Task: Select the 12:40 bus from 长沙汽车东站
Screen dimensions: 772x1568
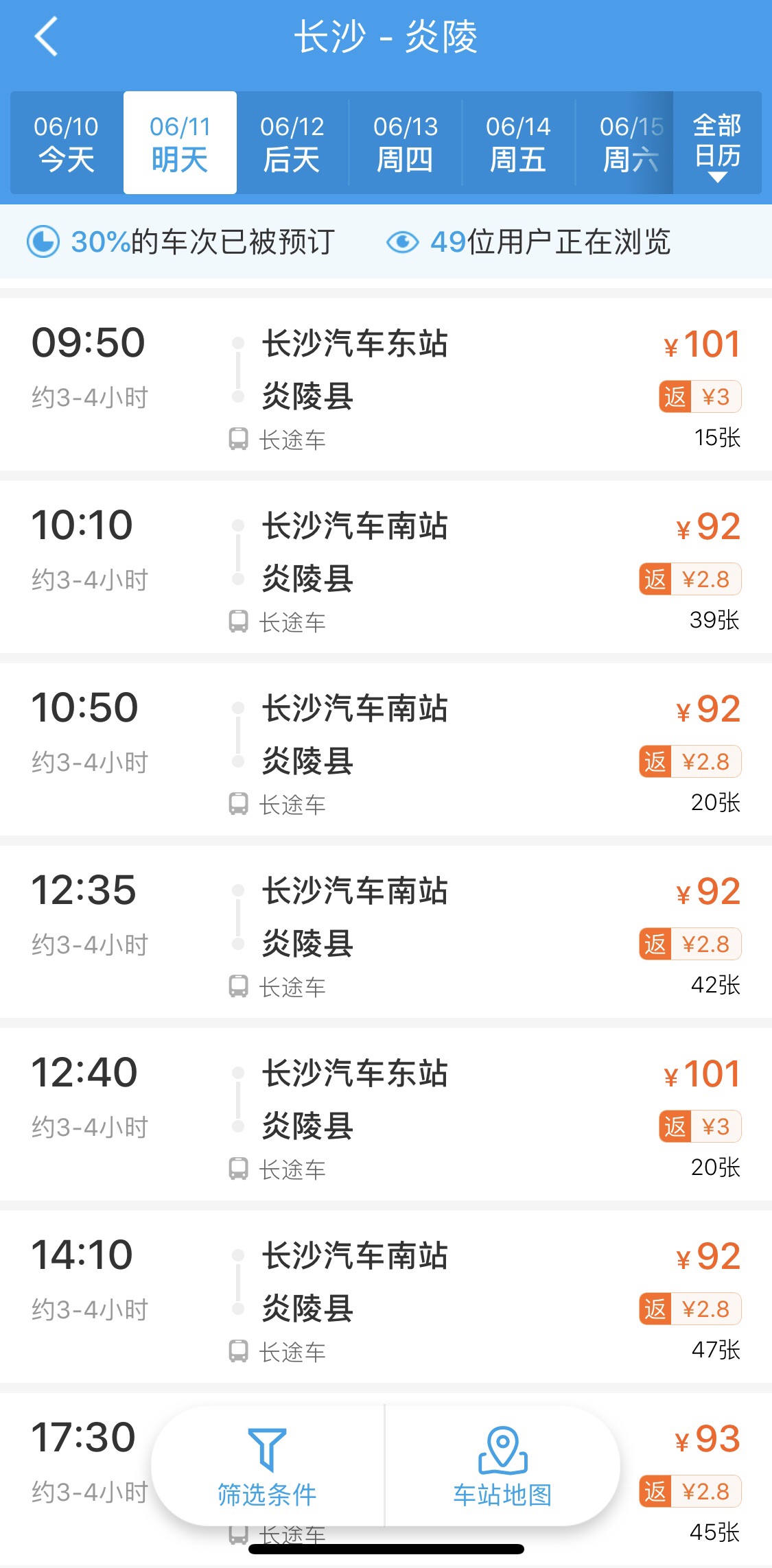Action: (x=386, y=1114)
